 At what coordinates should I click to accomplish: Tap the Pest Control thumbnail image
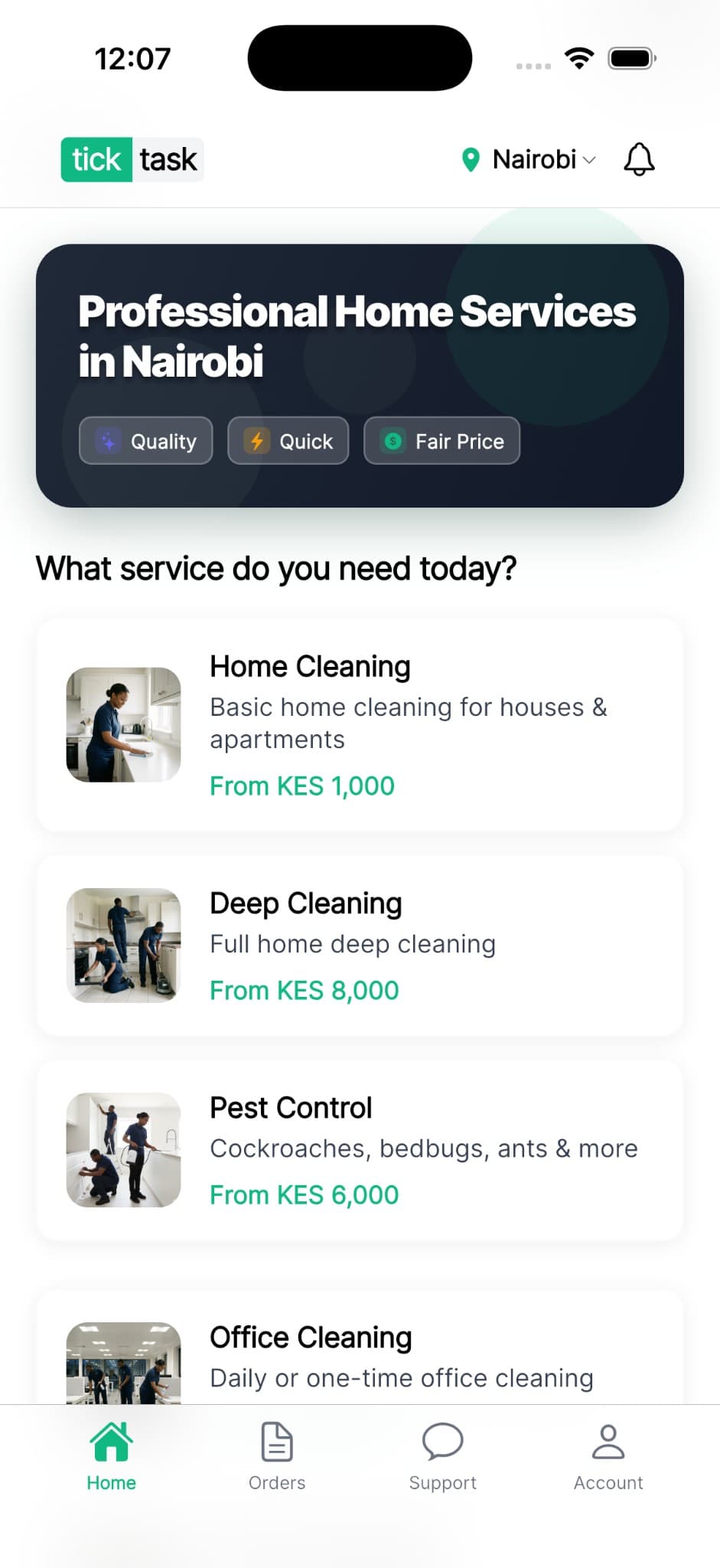tap(123, 1150)
